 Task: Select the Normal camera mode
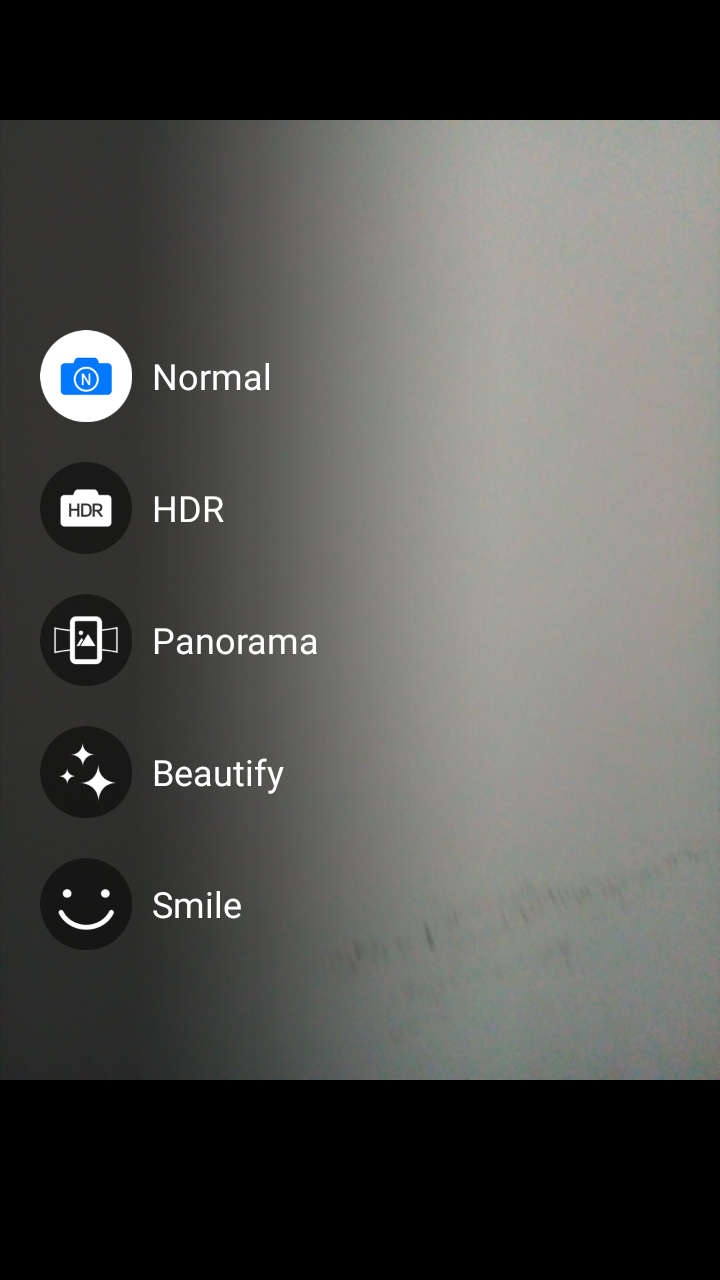(x=86, y=376)
